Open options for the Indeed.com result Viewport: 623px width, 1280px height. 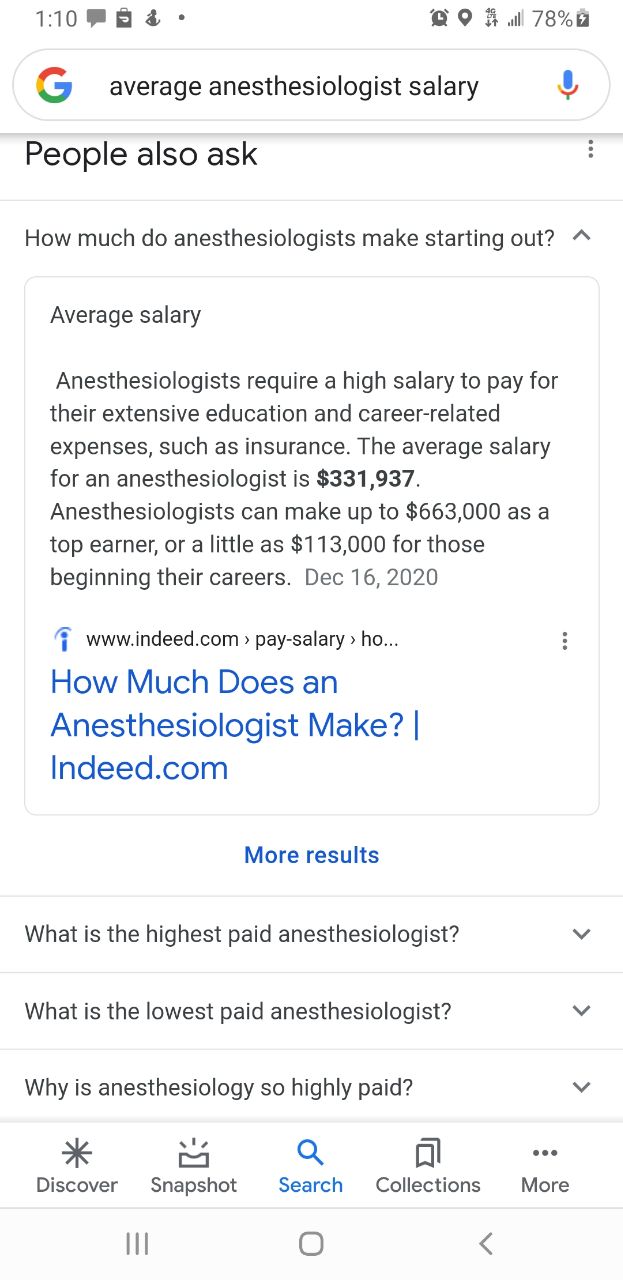click(565, 641)
